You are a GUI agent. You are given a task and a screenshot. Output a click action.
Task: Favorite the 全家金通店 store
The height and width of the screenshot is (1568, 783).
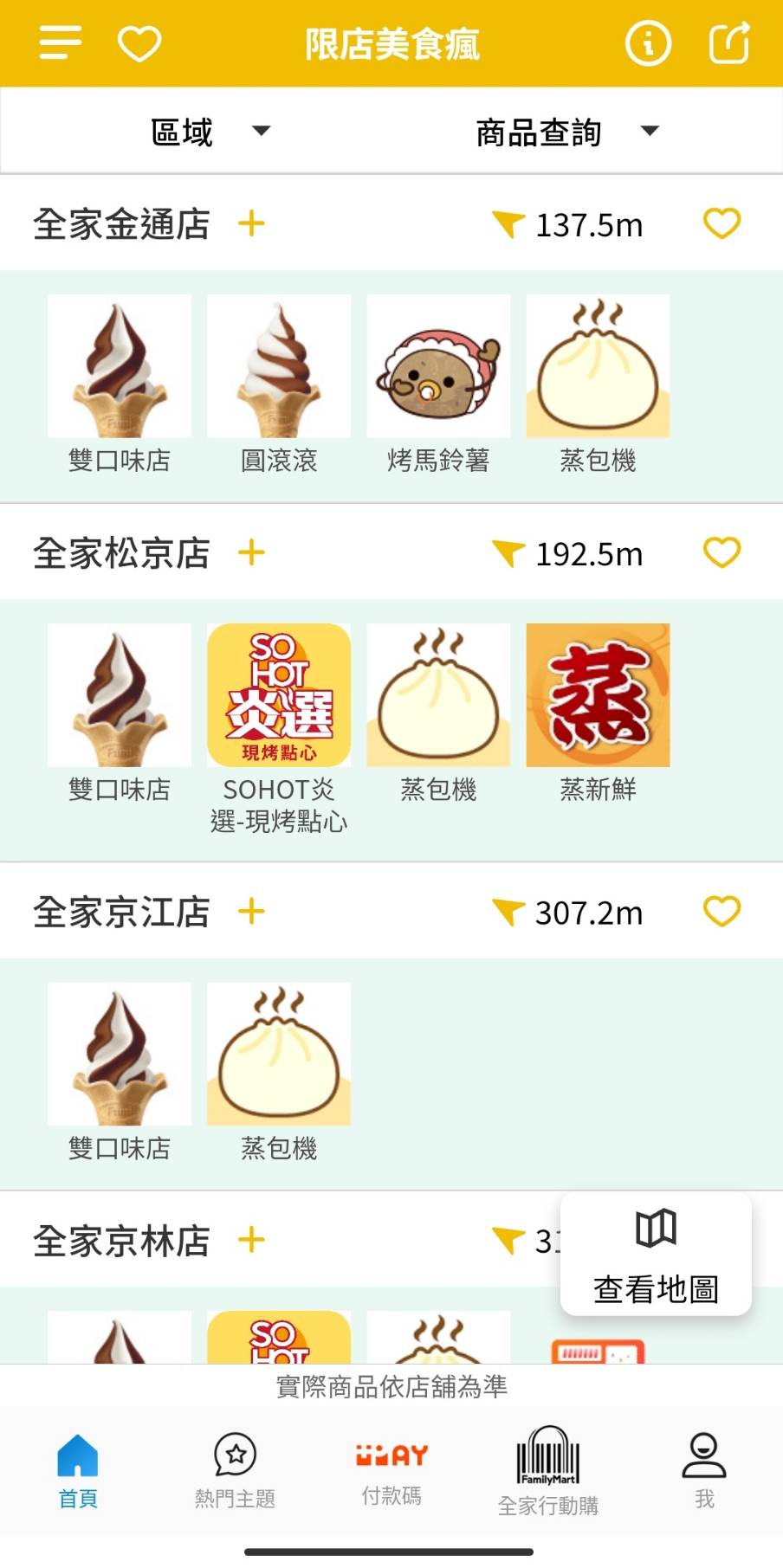coord(722,224)
